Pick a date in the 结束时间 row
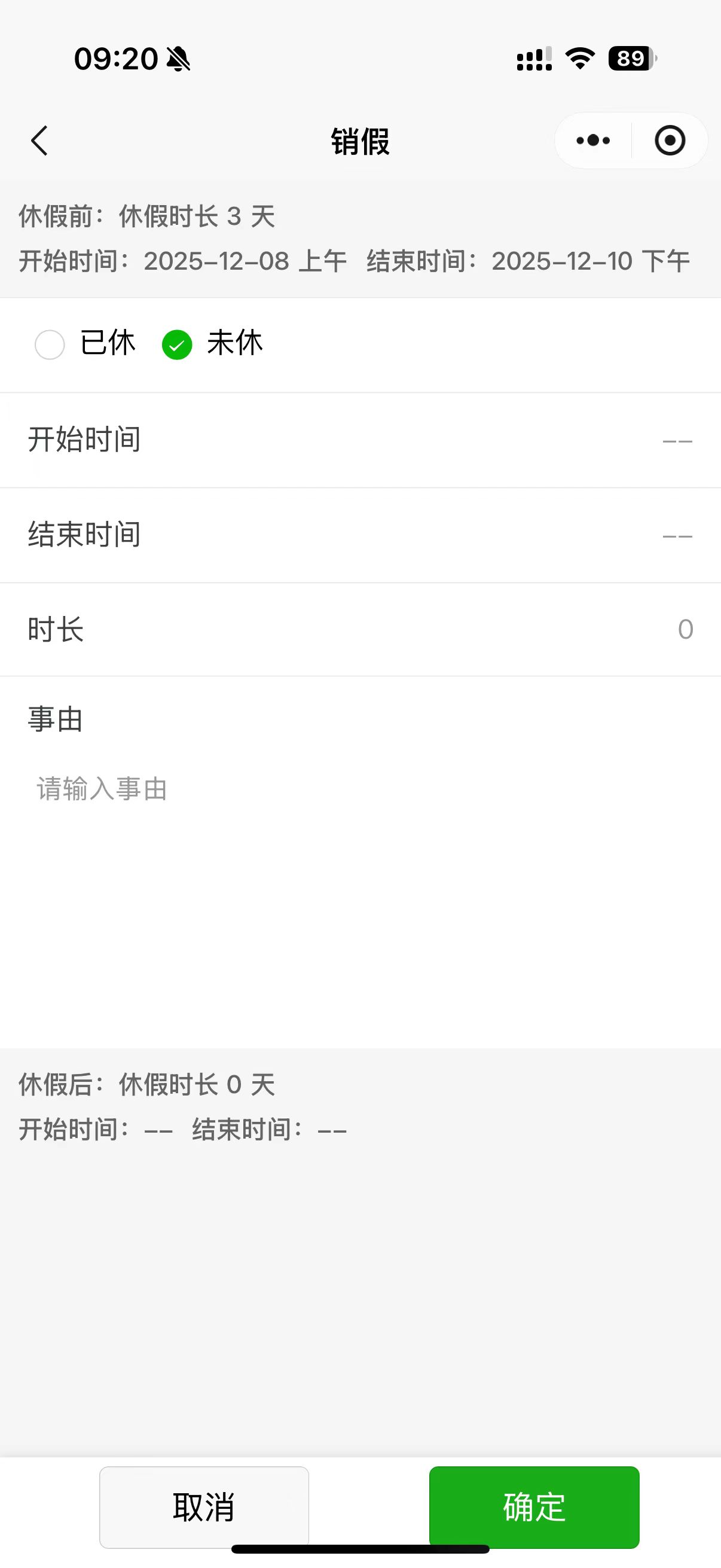Image resolution: width=721 pixels, height=1568 pixels. 677,536
